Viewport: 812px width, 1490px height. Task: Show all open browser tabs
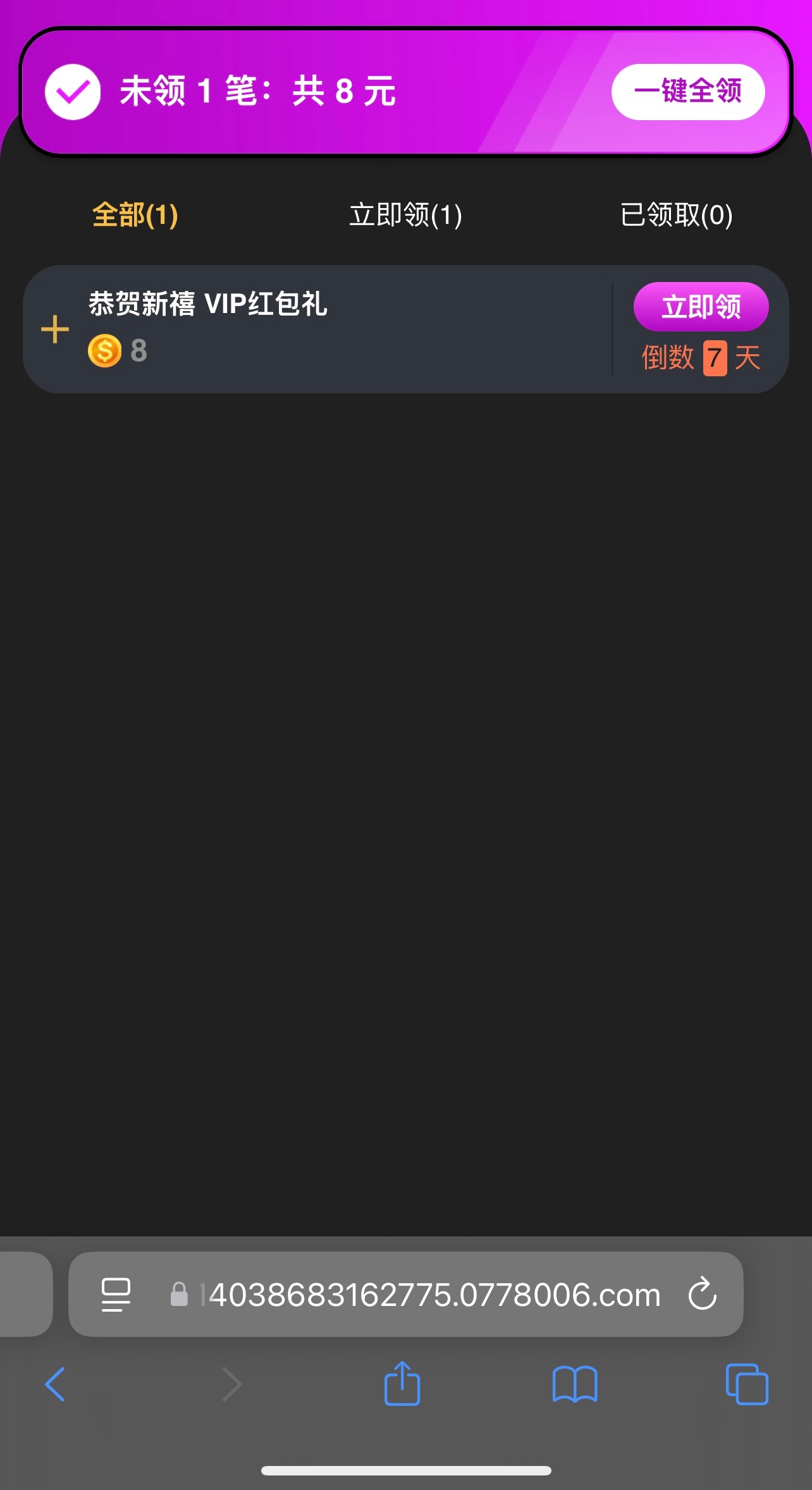coord(747,1384)
